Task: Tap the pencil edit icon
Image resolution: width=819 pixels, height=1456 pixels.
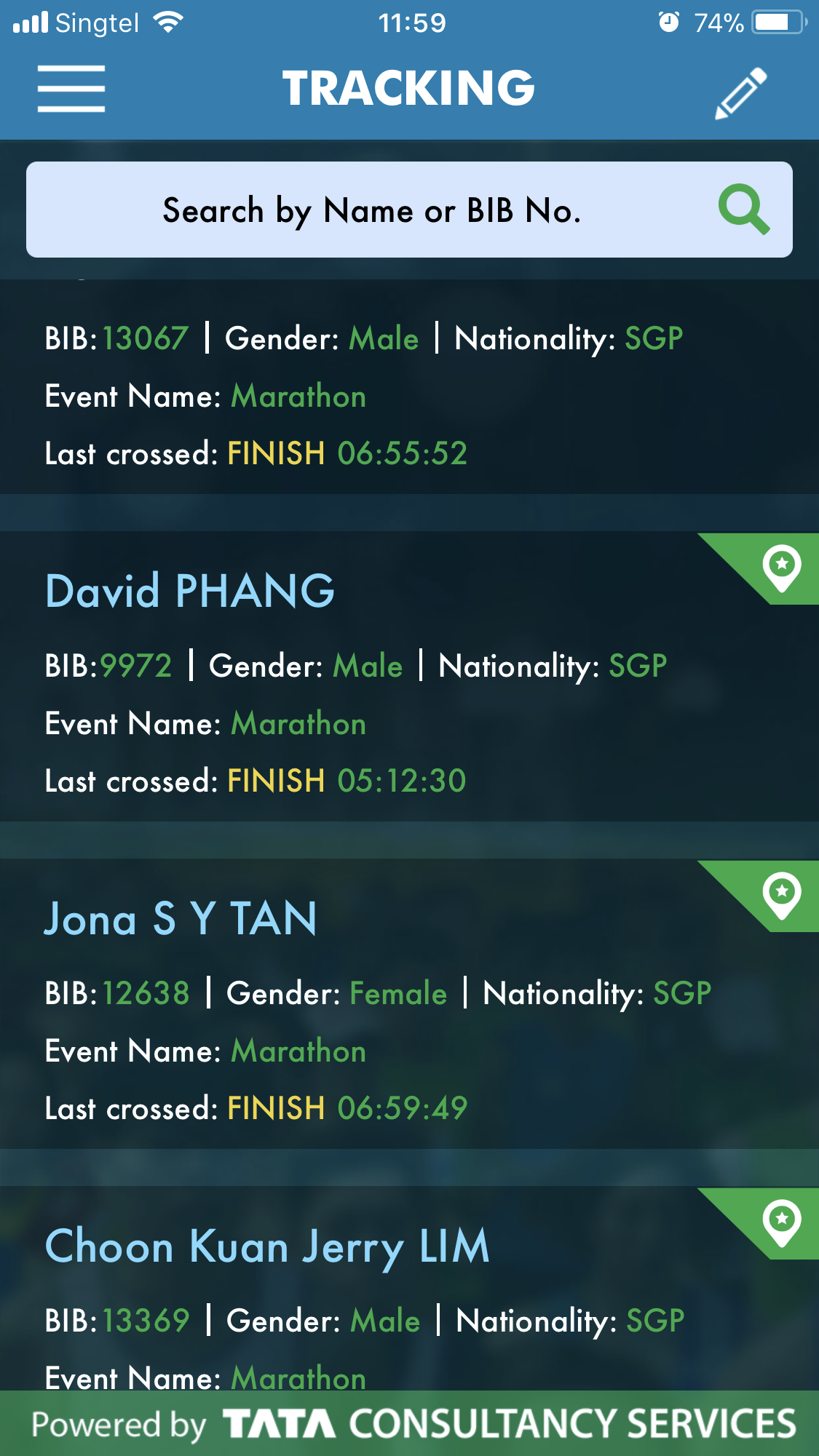Action: click(741, 93)
